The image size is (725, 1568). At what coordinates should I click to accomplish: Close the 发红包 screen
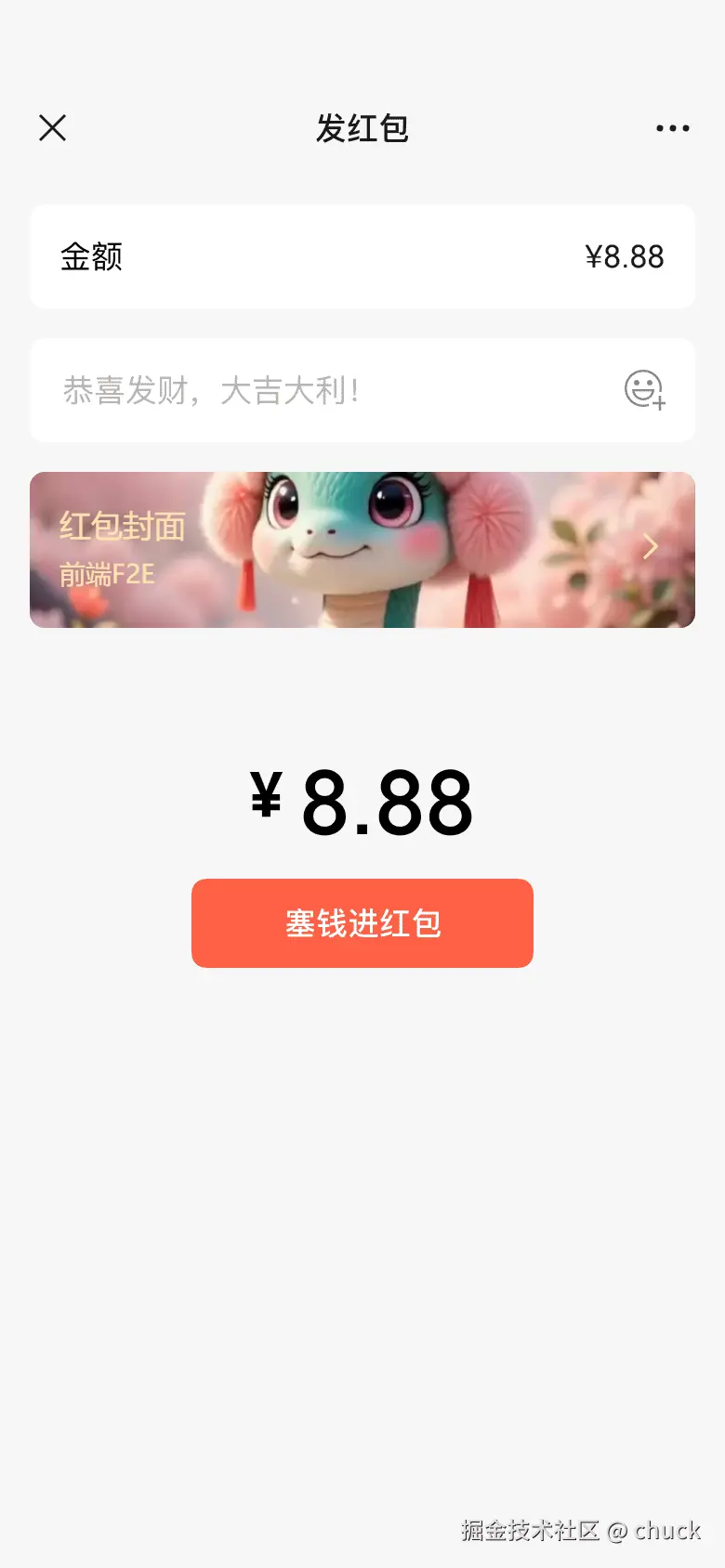[53, 128]
